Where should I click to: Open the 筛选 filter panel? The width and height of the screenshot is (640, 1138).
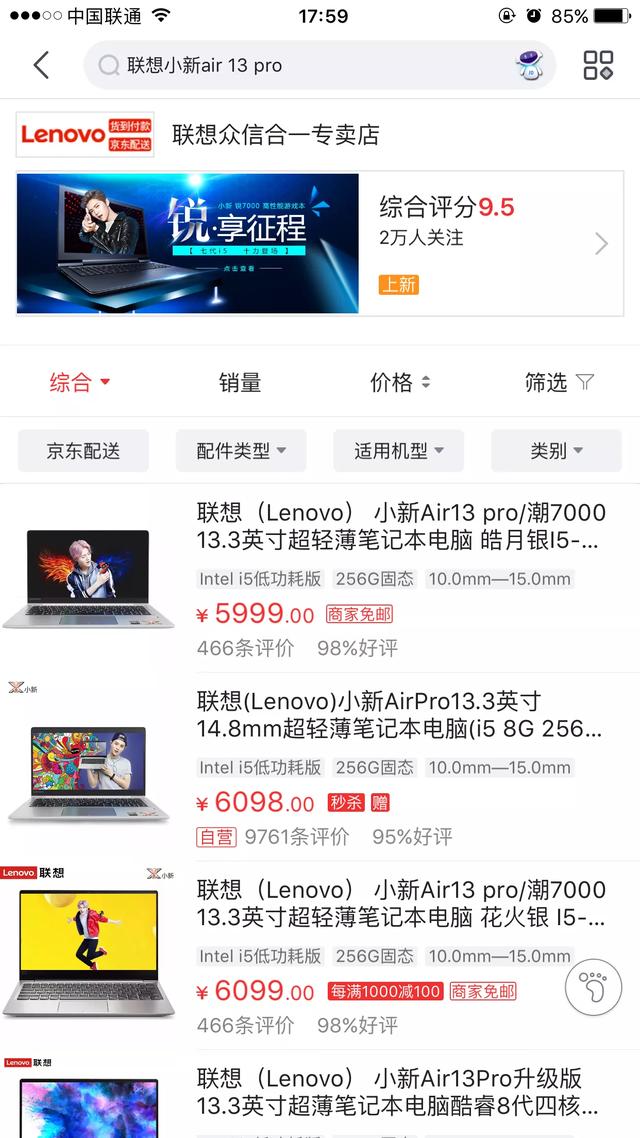pyautogui.click(x=559, y=382)
